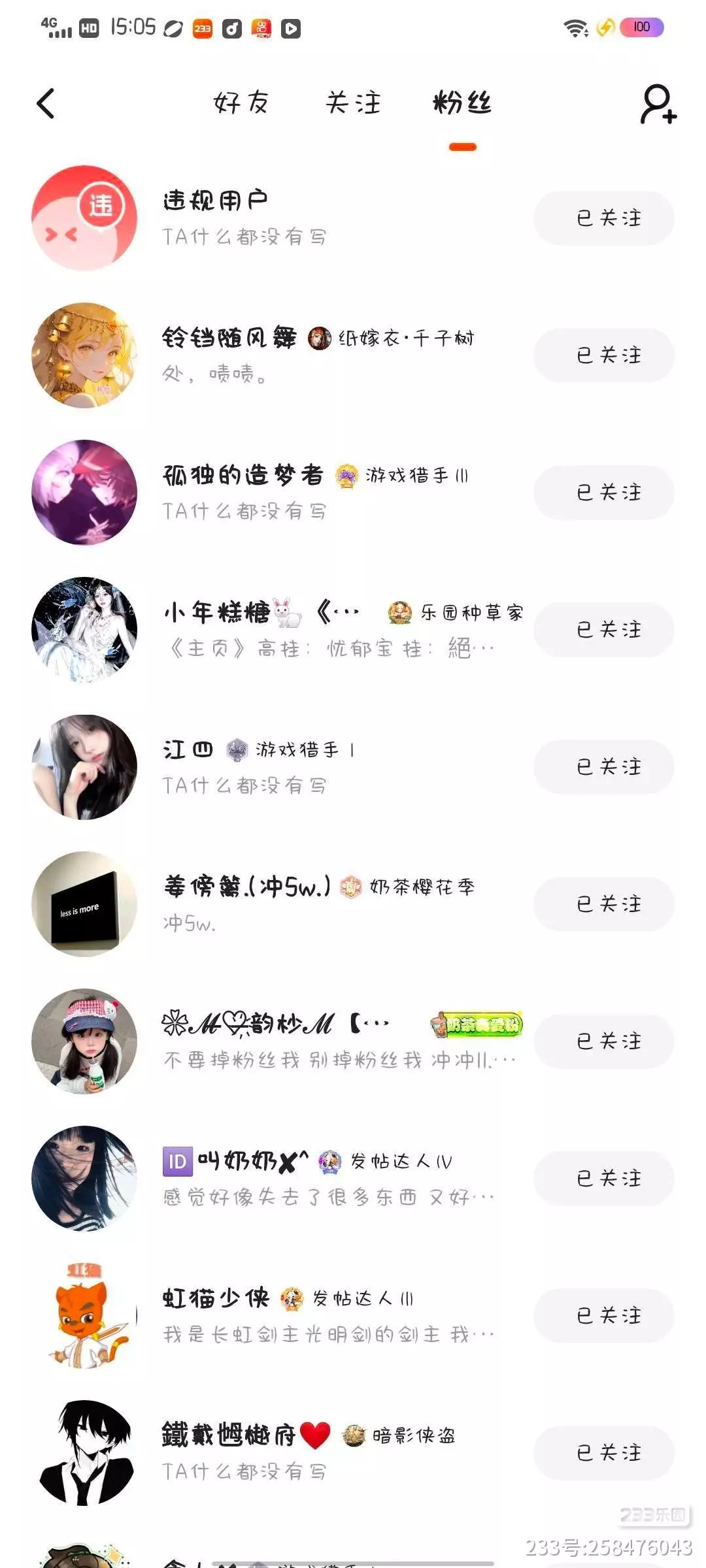Screen dimensions: 706x1568
Task: Tap 已关注 beside 江四
Action: [603, 767]
